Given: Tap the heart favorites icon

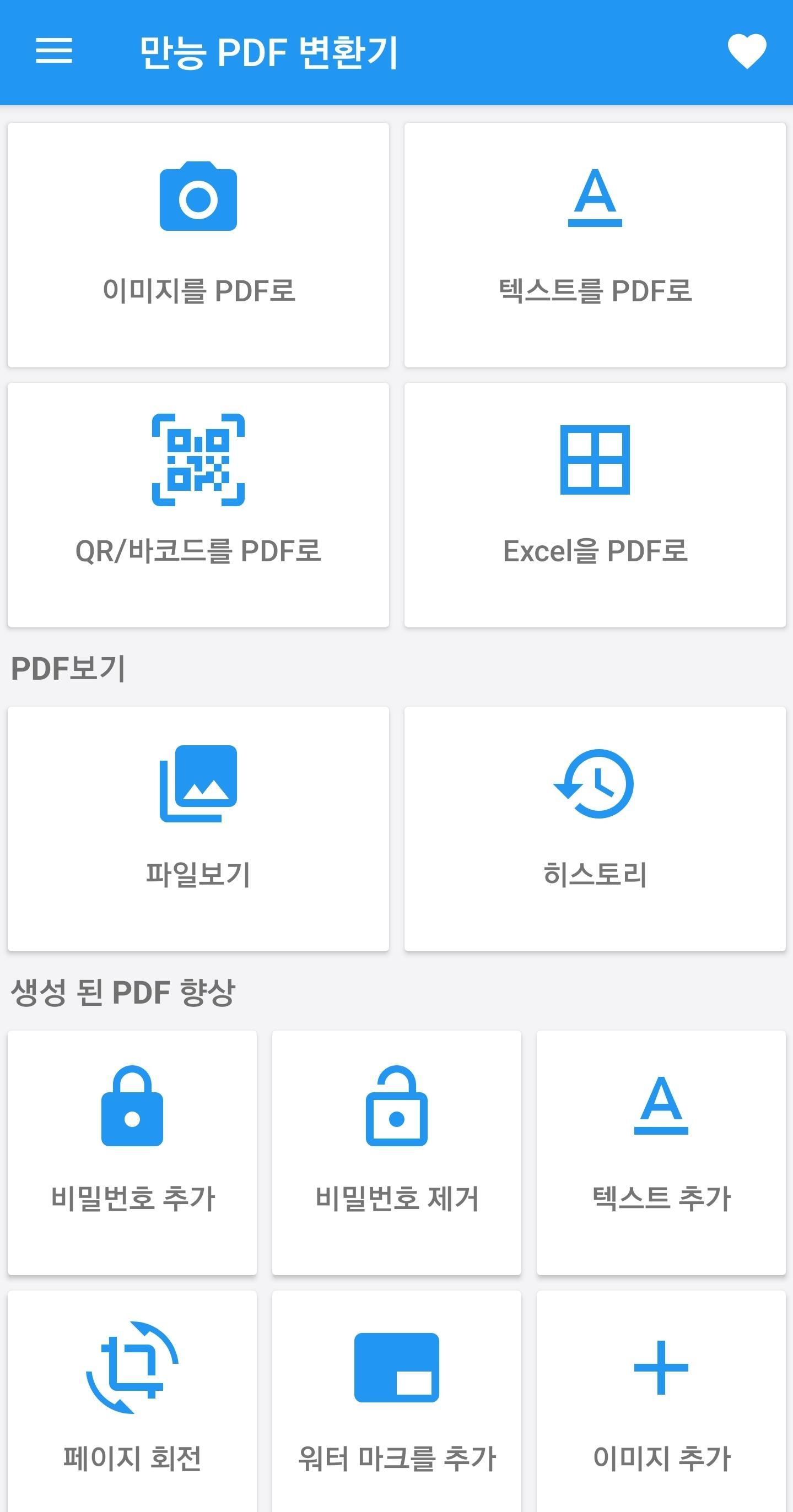Looking at the screenshot, I should pyautogui.click(x=747, y=51).
